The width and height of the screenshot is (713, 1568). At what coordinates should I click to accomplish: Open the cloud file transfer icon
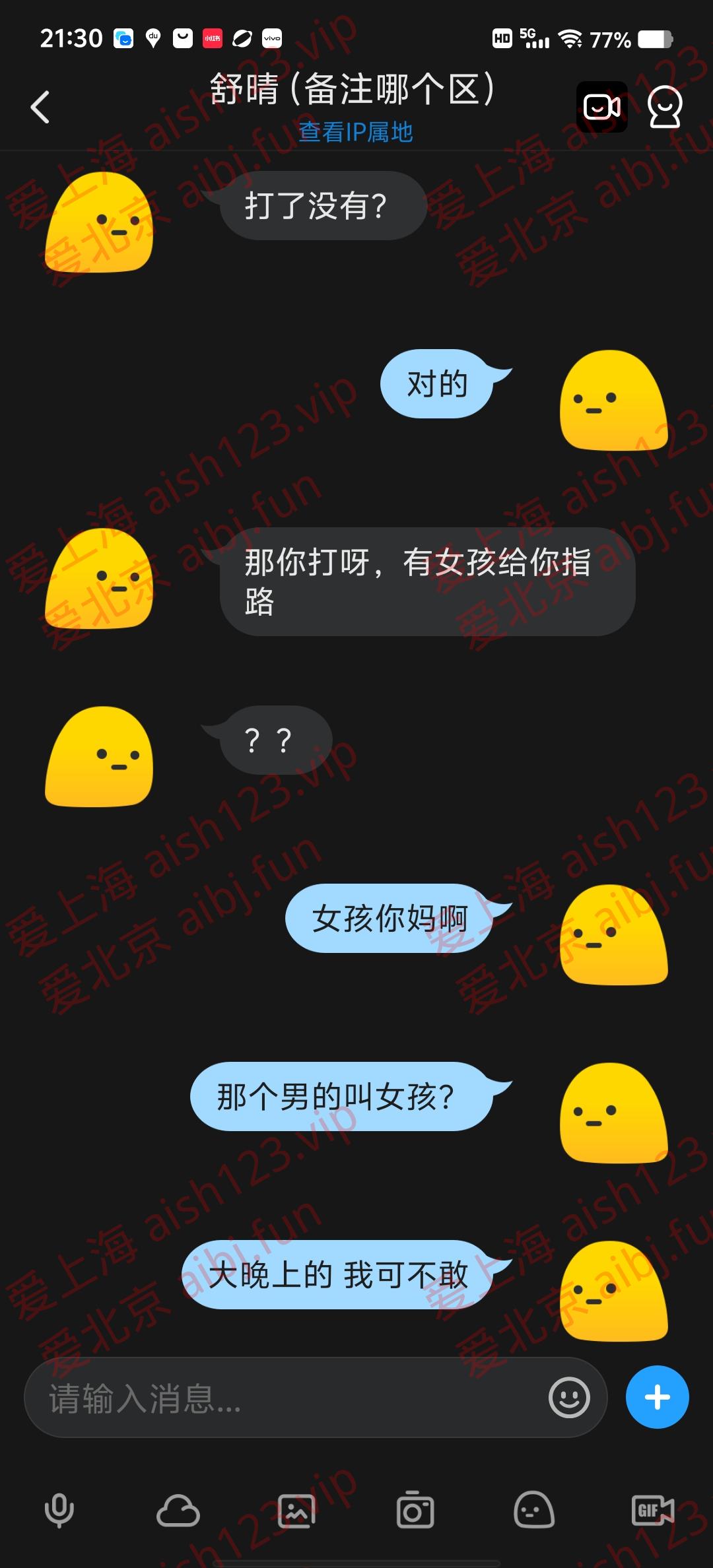click(x=178, y=1511)
